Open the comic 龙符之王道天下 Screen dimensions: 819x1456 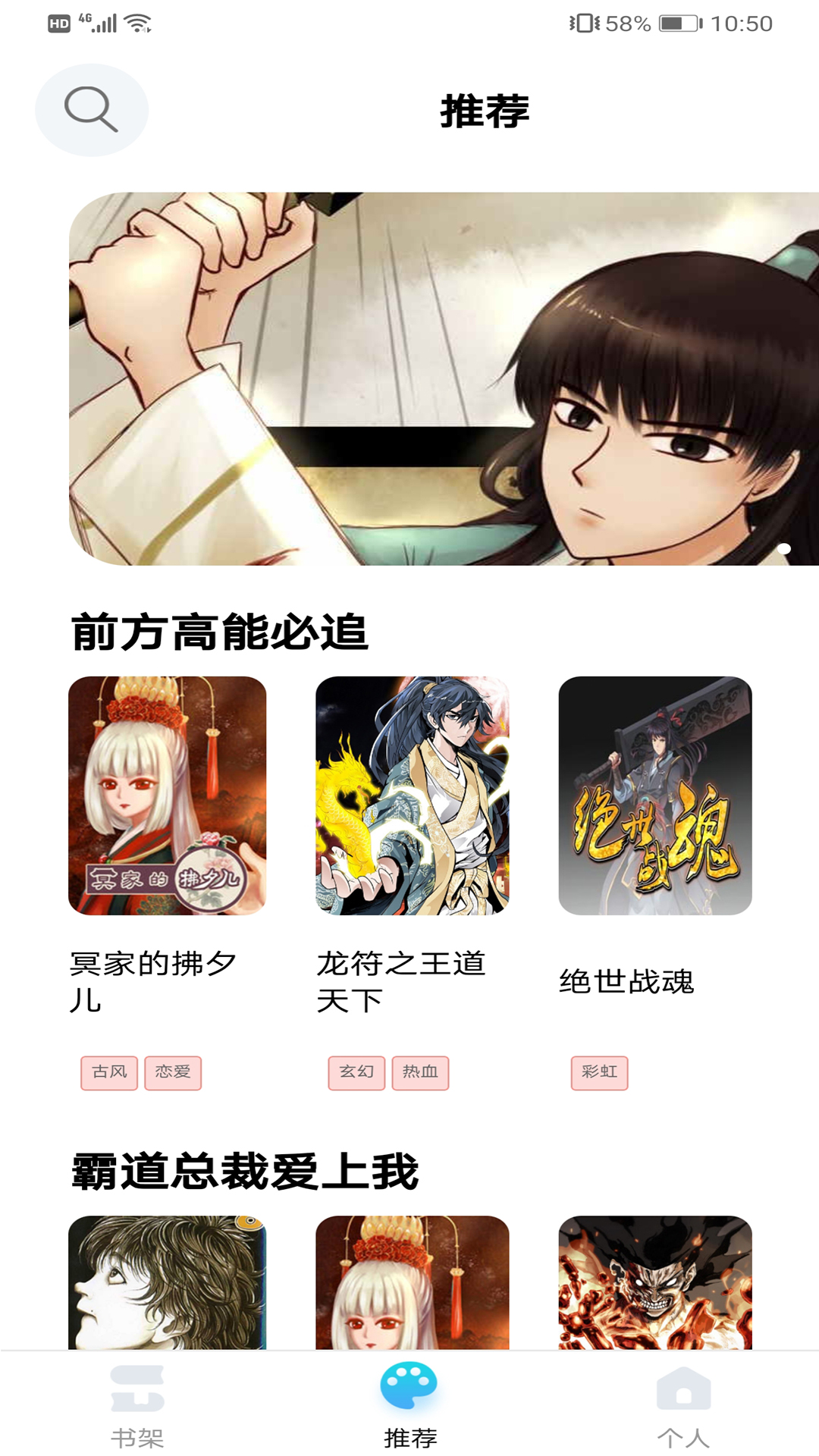412,795
